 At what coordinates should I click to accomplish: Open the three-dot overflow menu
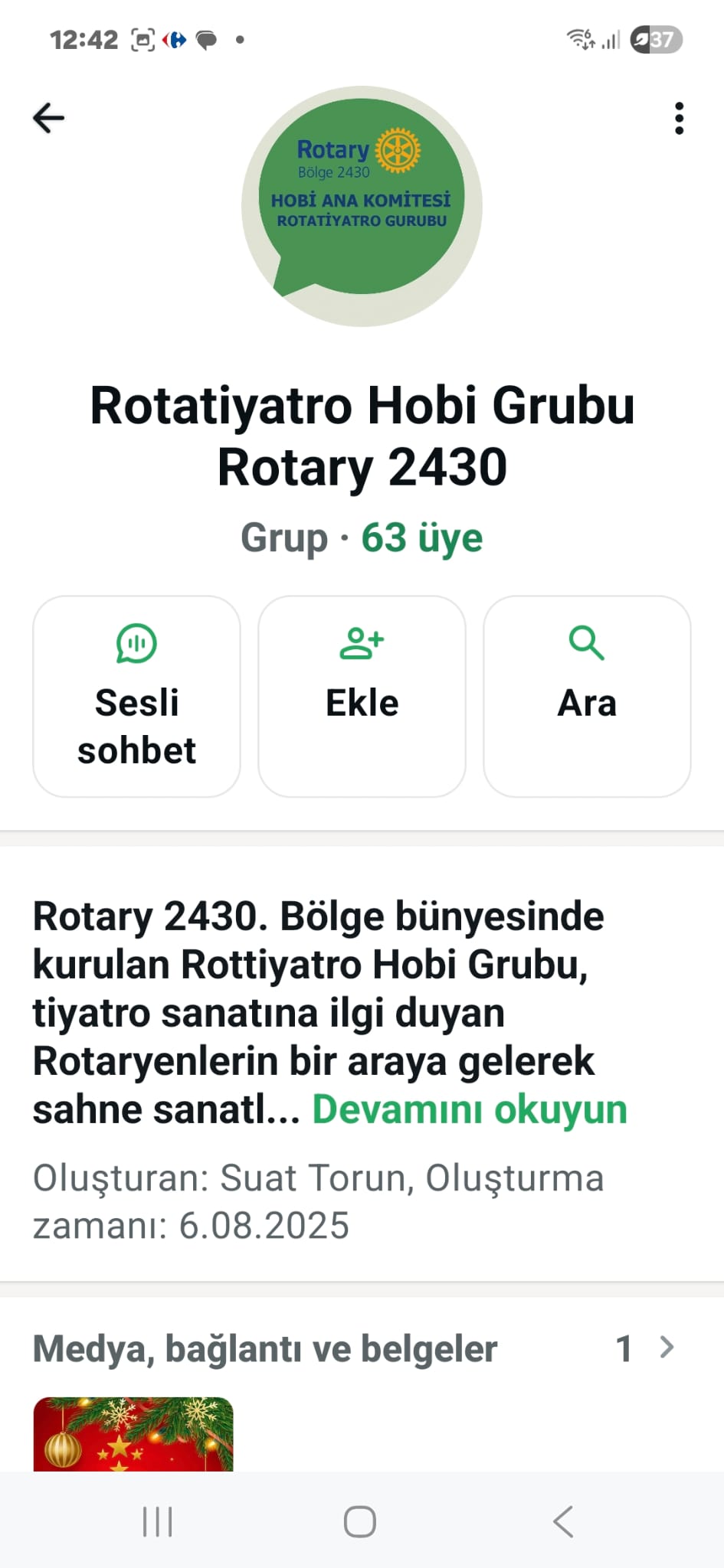pos(679,119)
